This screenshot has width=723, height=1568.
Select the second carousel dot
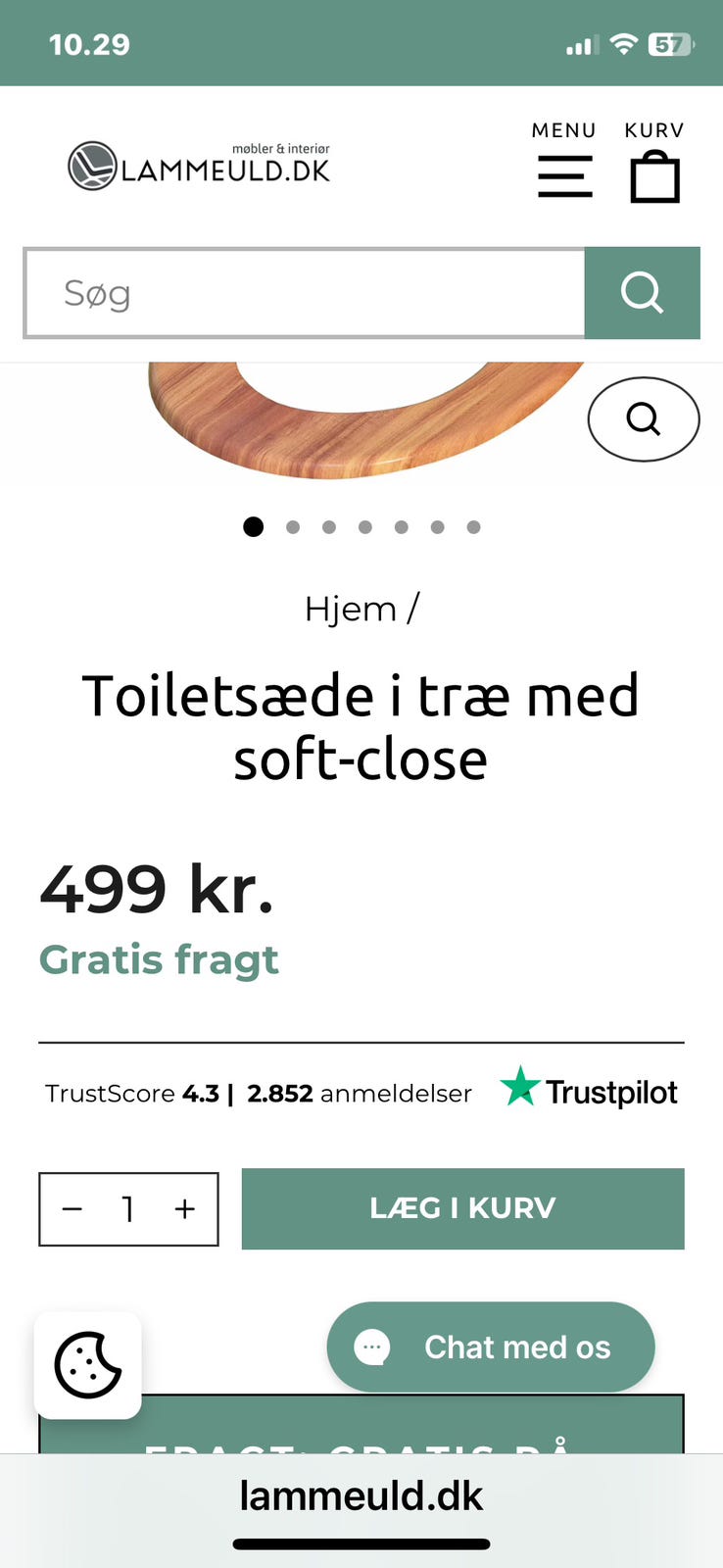coord(293,527)
